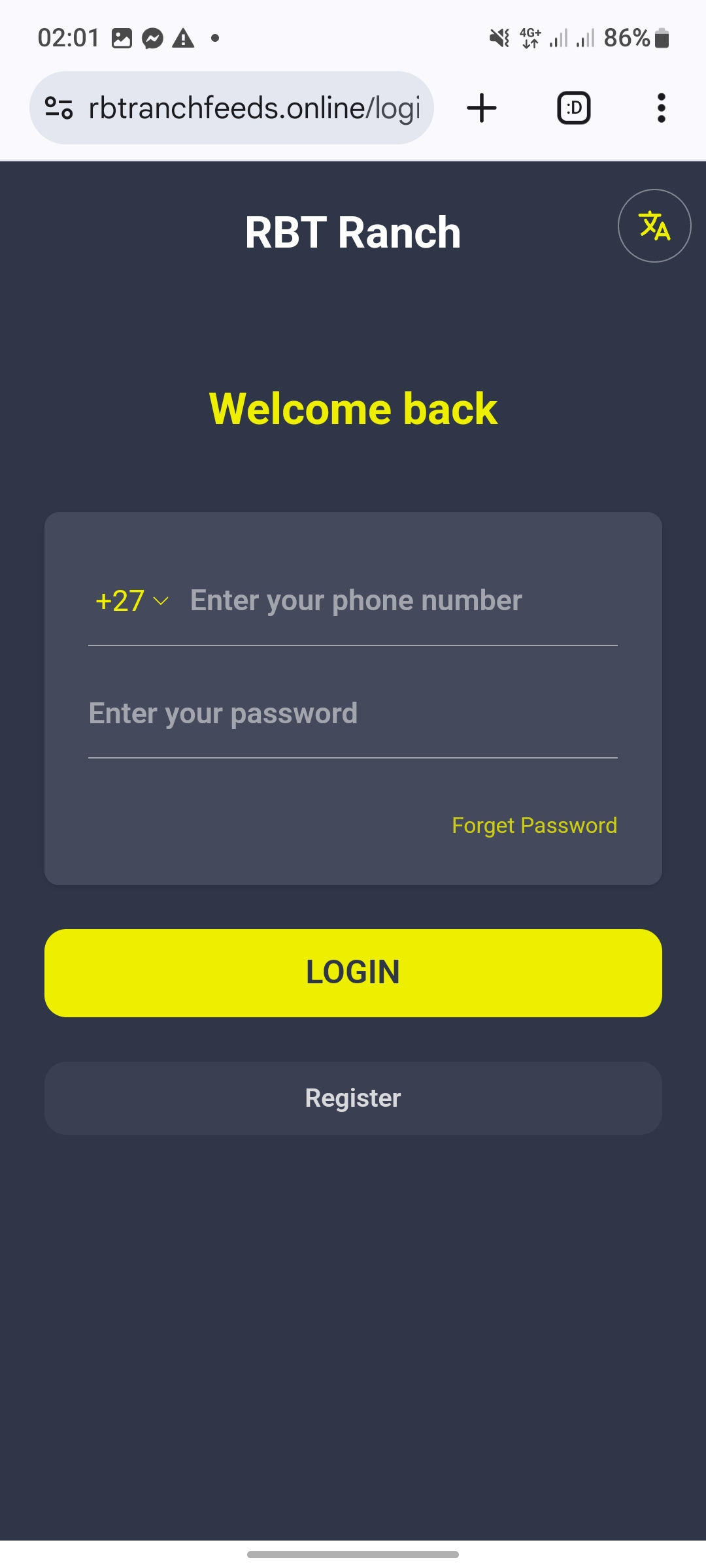This screenshot has width=706, height=1568.
Task: Open the browser tab switcher
Action: 574,108
